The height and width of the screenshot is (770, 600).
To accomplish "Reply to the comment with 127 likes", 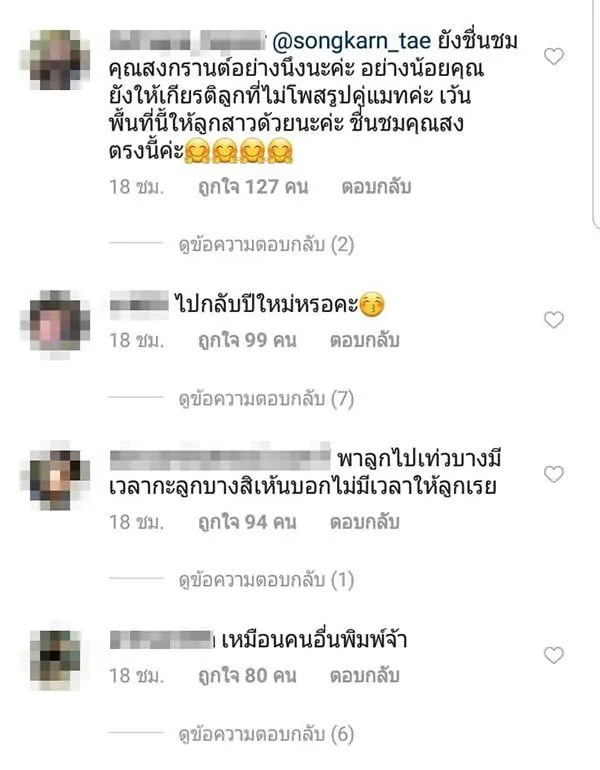I will [x=348, y=187].
